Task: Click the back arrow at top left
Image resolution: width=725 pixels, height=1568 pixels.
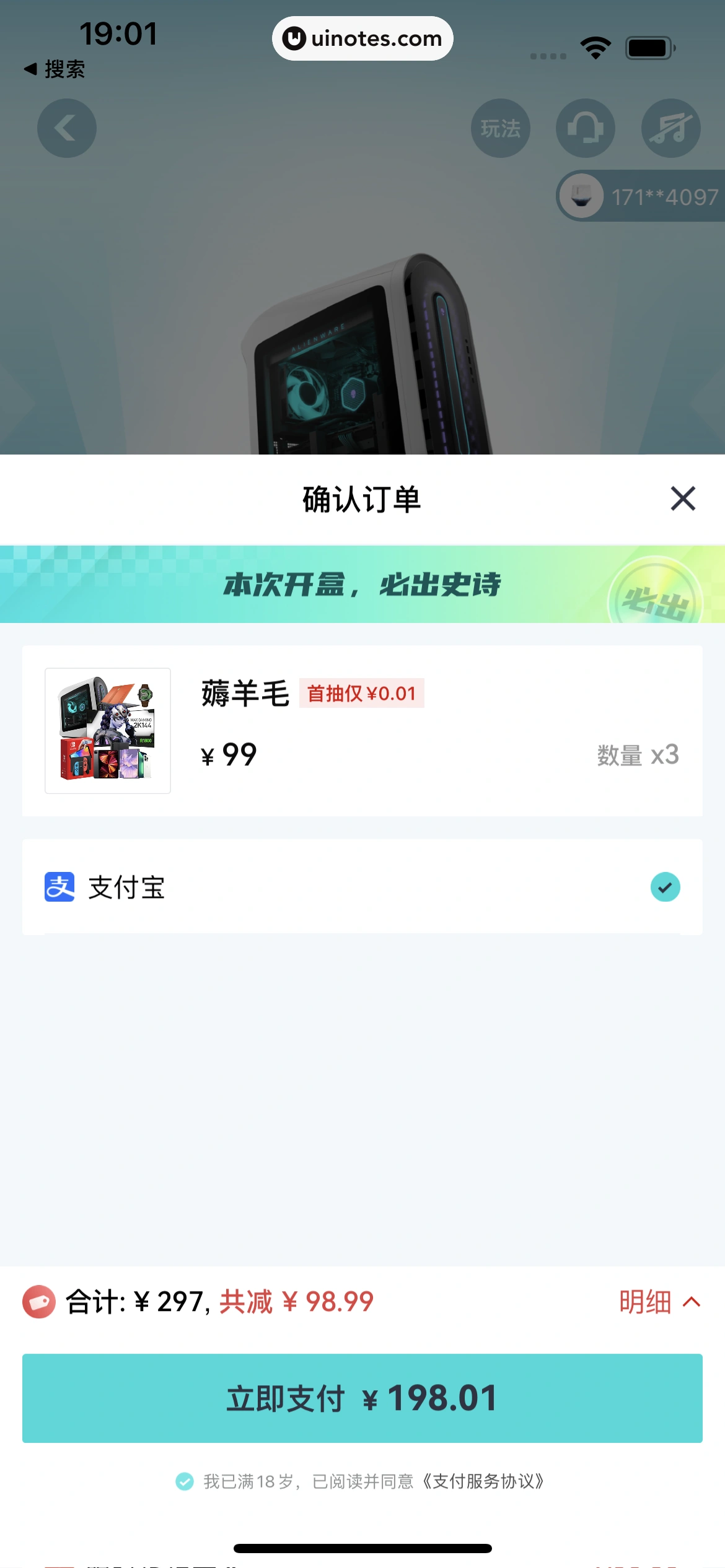Action: (66, 128)
